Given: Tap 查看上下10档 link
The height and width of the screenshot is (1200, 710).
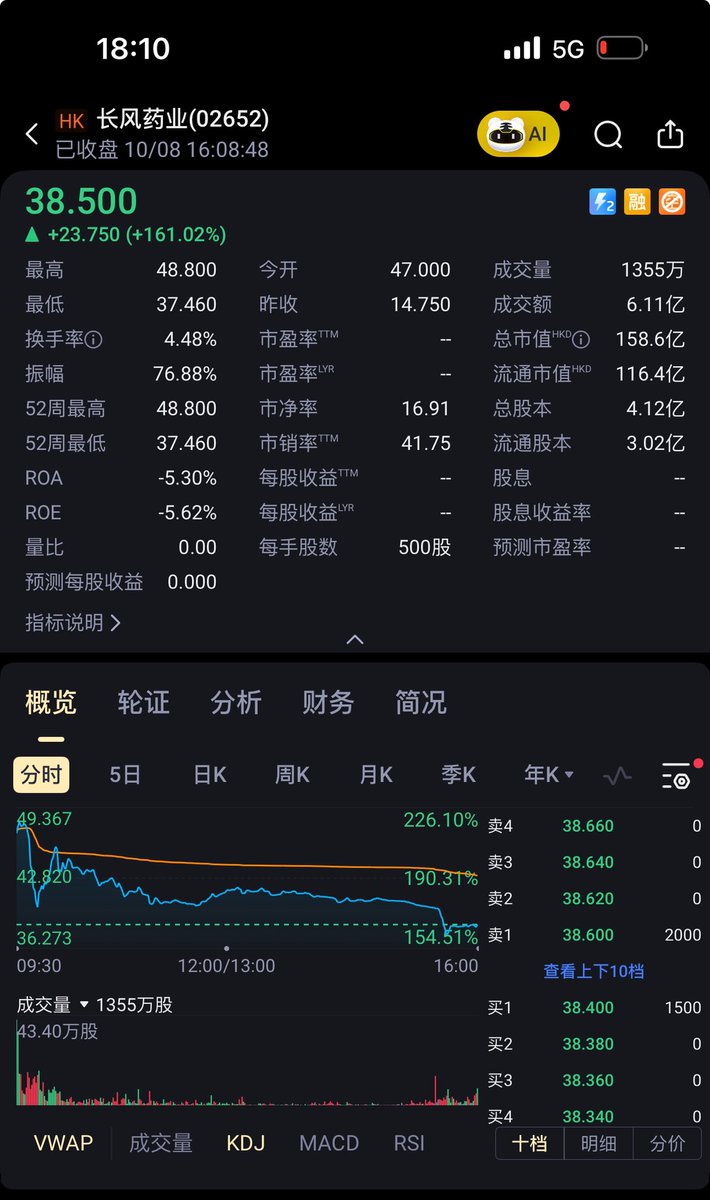Looking at the screenshot, I should (593, 971).
